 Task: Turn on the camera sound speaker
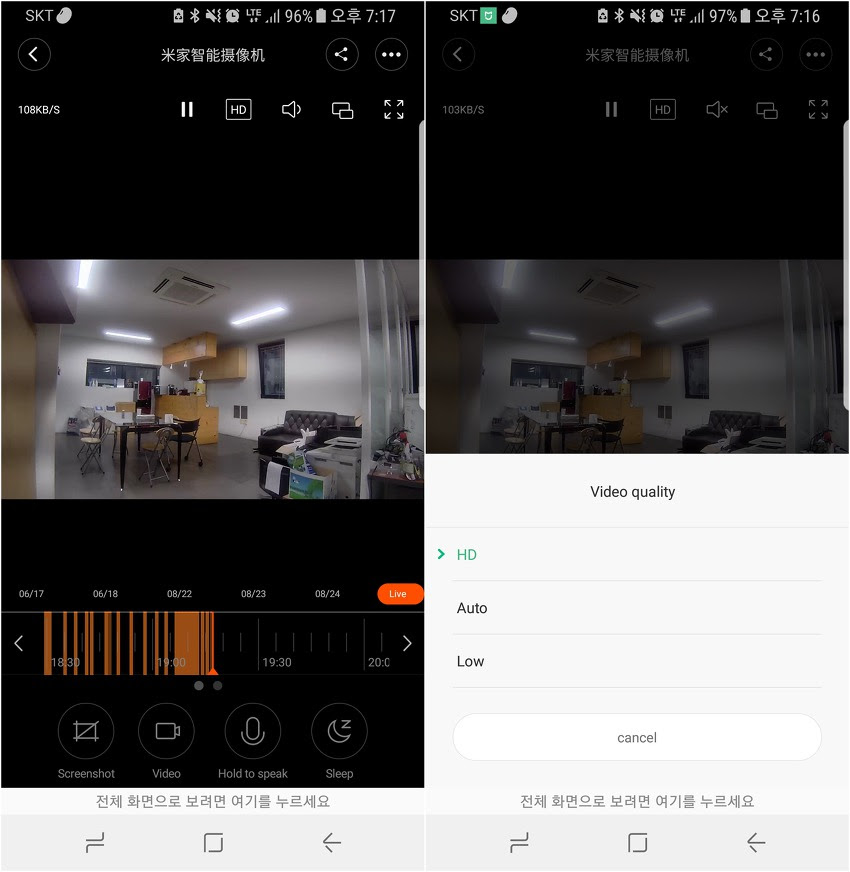(x=291, y=110)
